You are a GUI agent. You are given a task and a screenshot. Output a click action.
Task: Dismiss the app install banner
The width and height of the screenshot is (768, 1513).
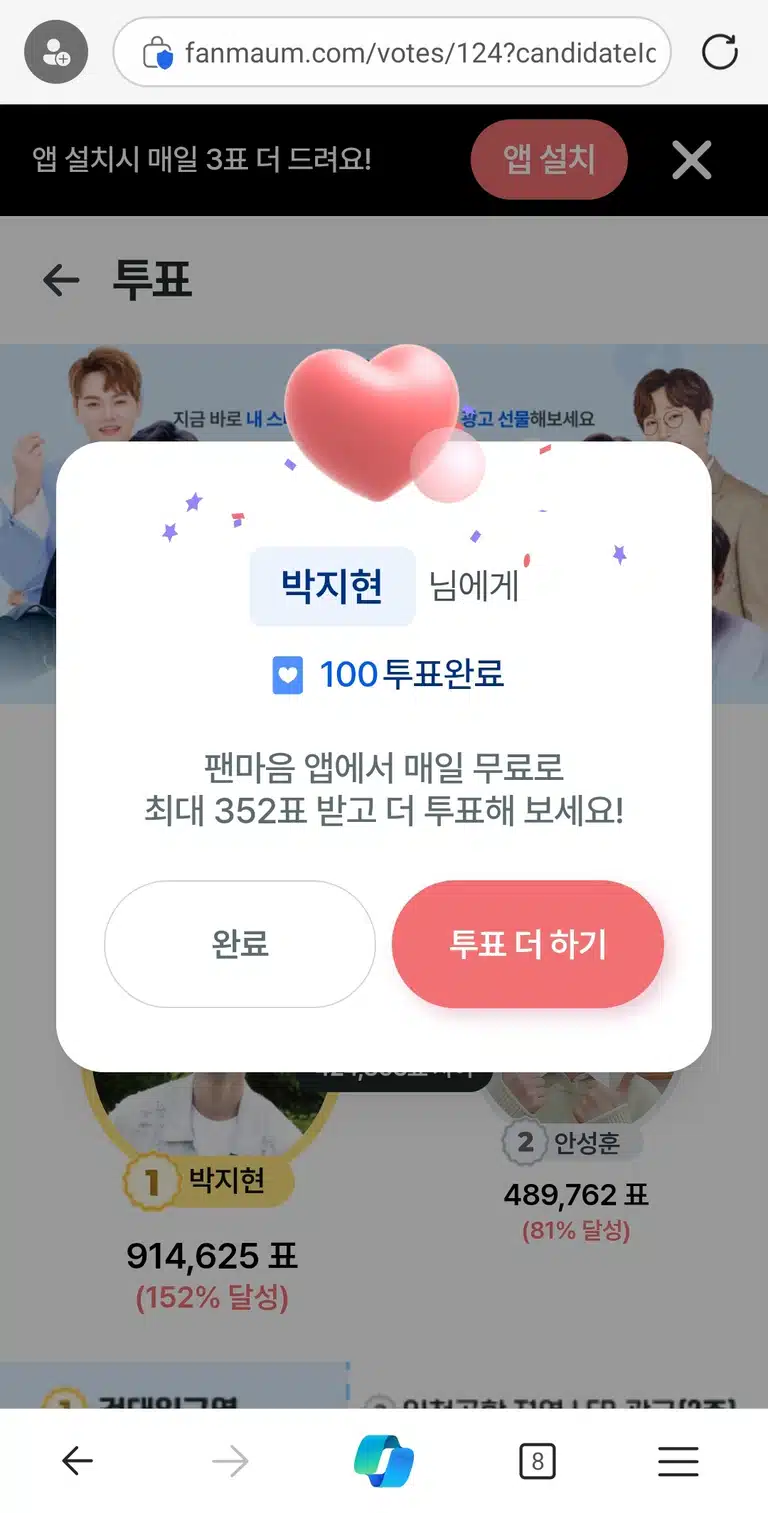[692, 160]
